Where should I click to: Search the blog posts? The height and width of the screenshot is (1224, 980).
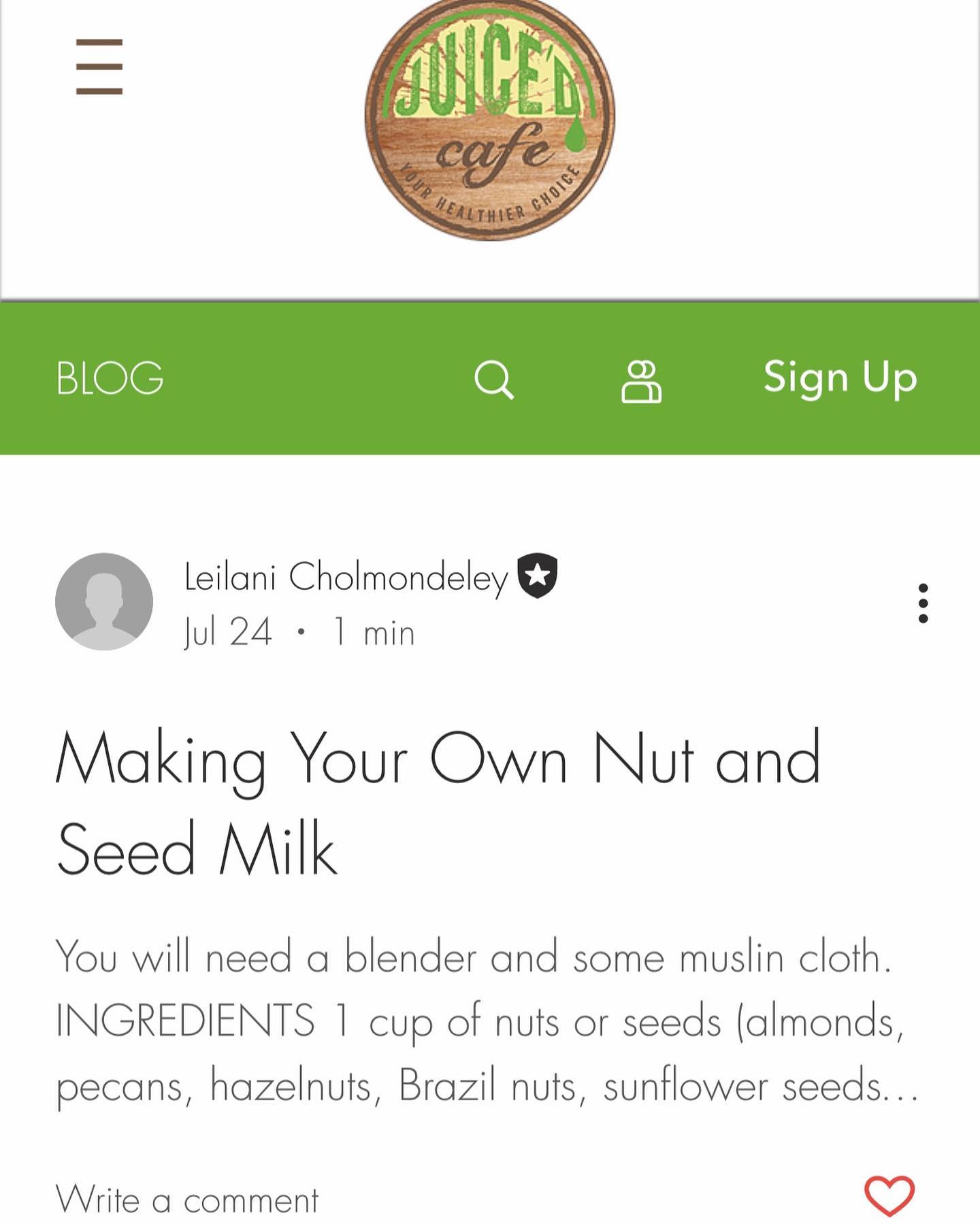click(493, 379)
